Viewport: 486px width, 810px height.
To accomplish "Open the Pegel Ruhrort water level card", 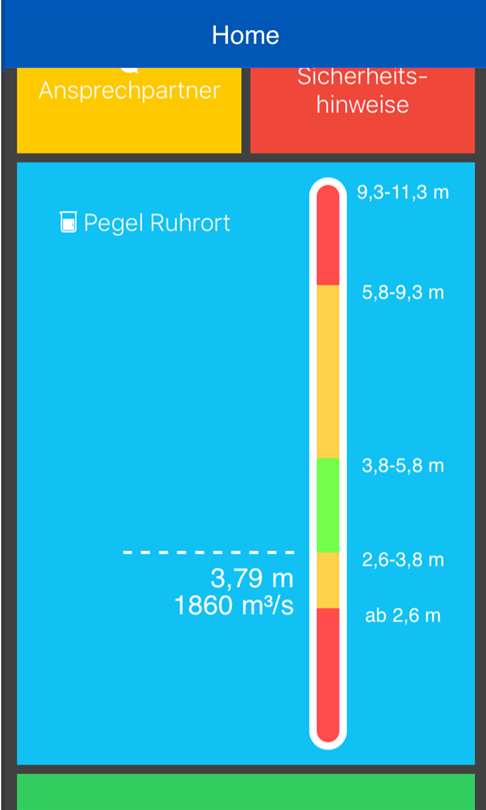I will 246,463.
